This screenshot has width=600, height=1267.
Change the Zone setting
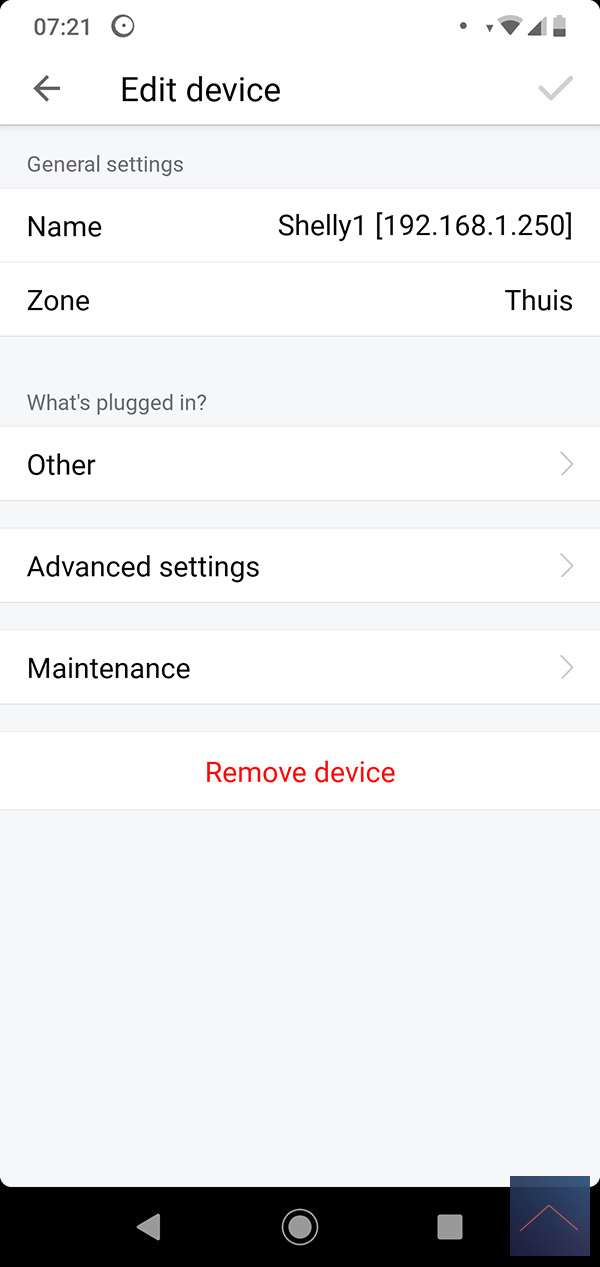tap(300, 300)
